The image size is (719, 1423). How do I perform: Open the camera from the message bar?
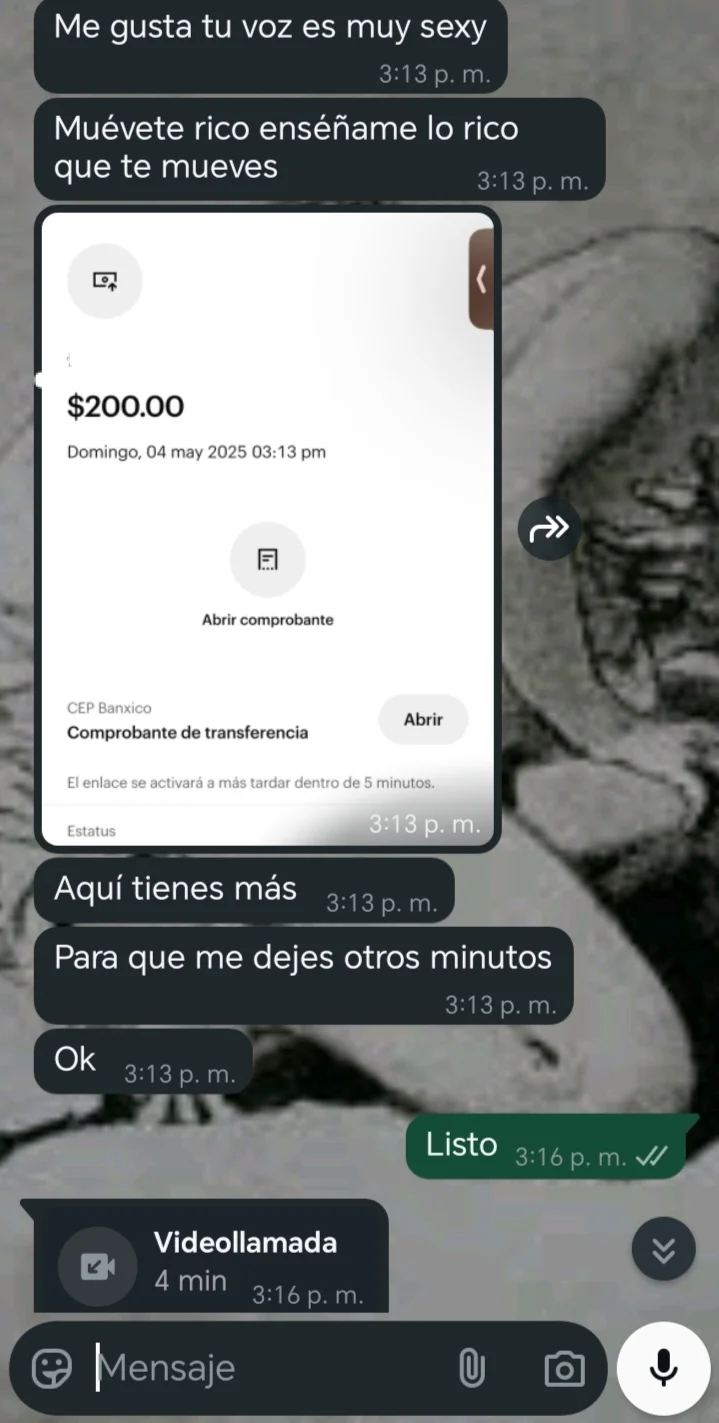tap(564, 1368)
